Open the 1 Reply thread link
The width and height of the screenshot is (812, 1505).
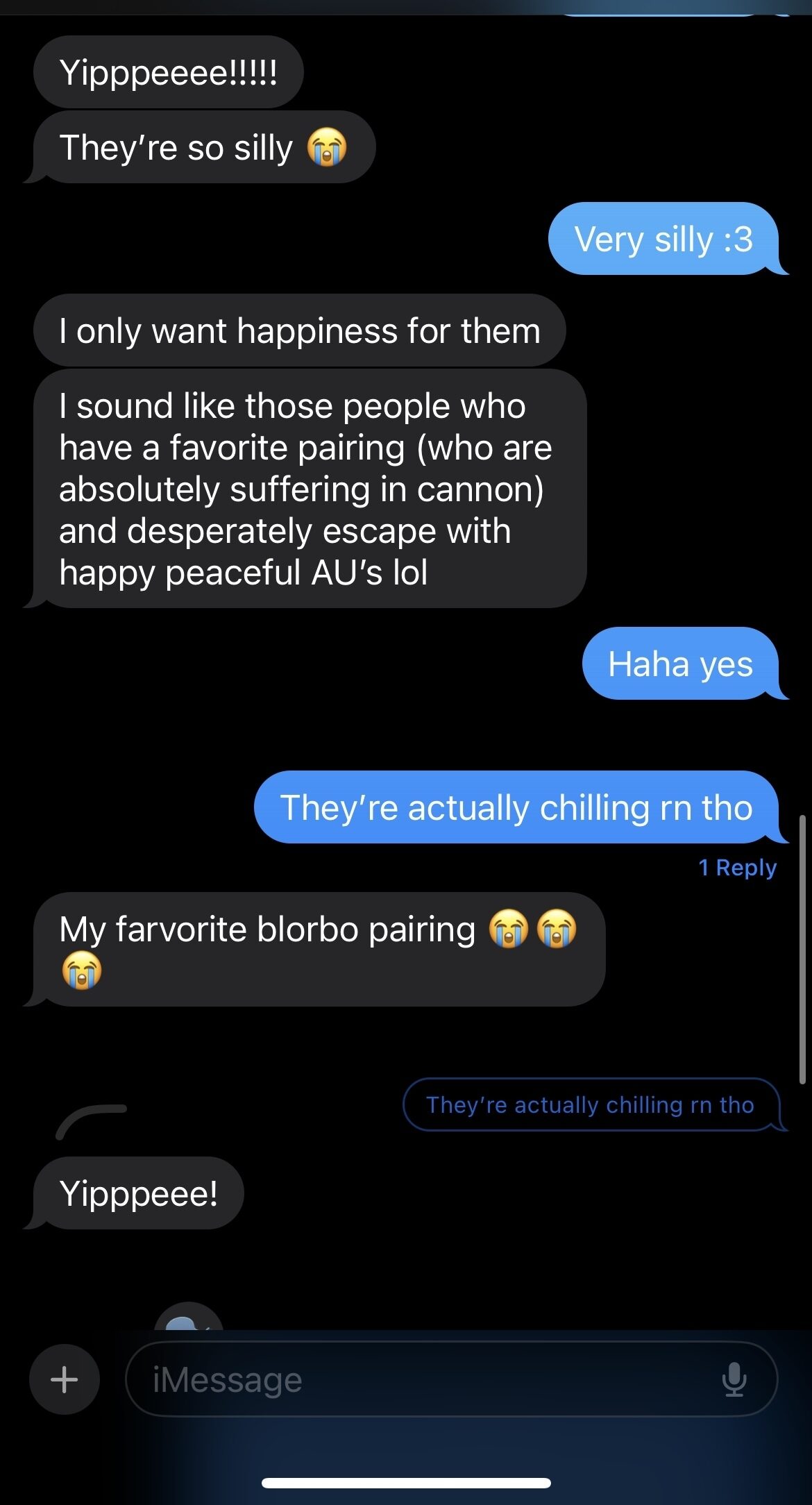737,868
